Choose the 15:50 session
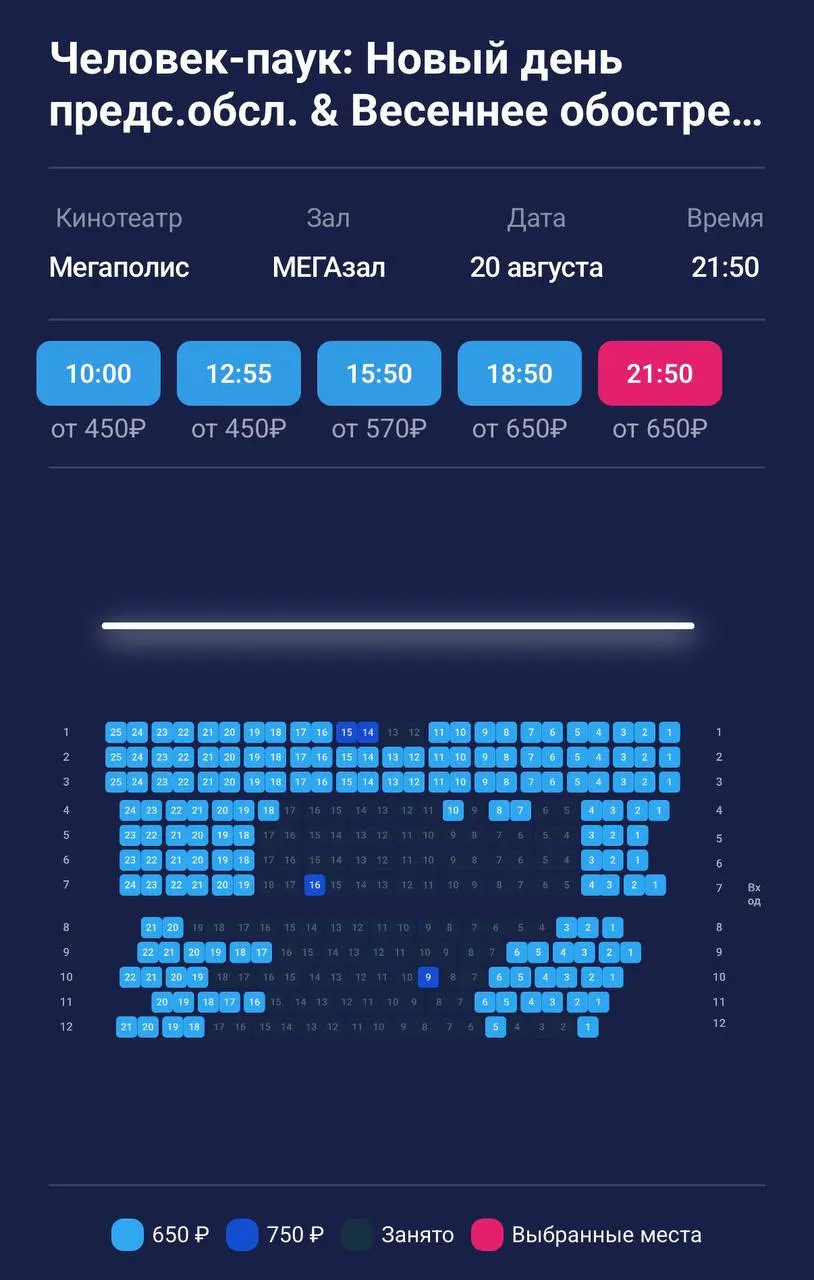This screenshot has height=1280, width=814. point(379,373)
